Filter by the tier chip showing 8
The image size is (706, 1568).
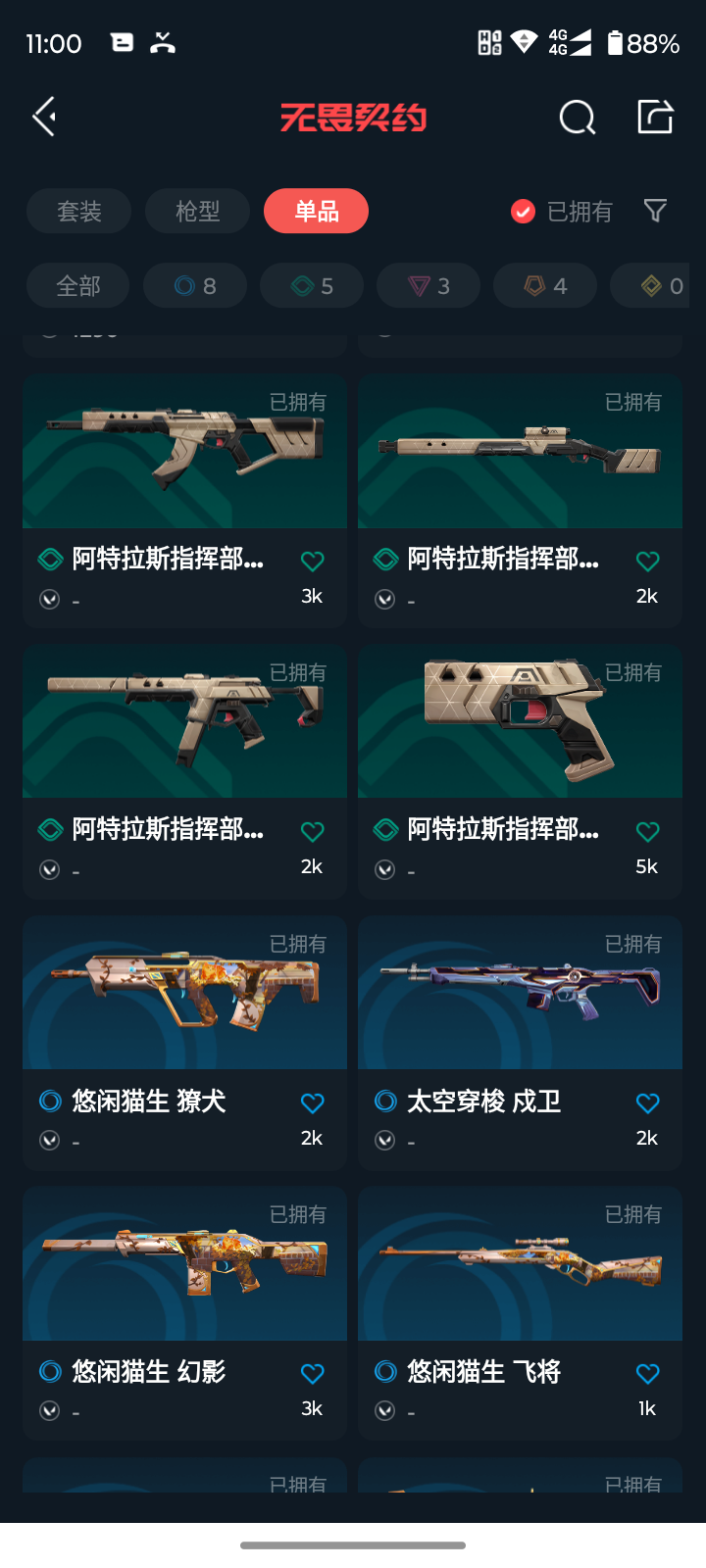(x=195, y=286)
